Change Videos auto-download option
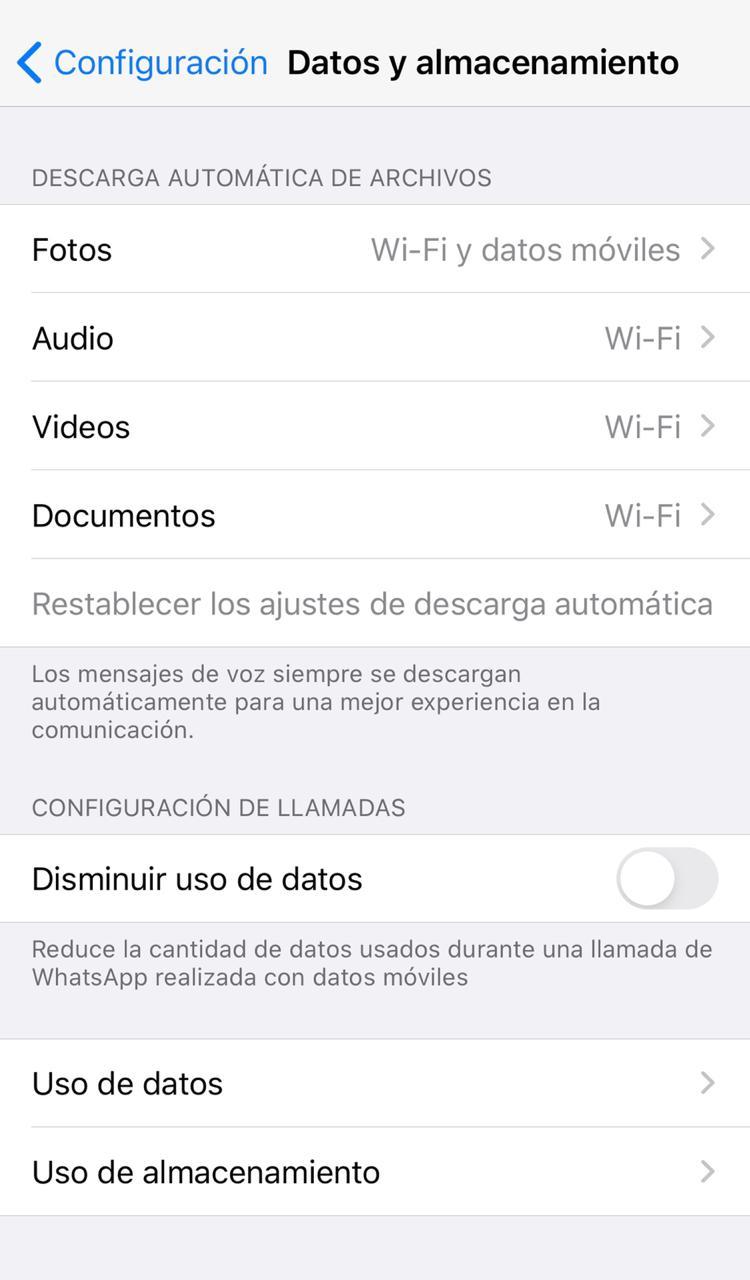This screenshot has height=1280, width=750. point(375,427)
